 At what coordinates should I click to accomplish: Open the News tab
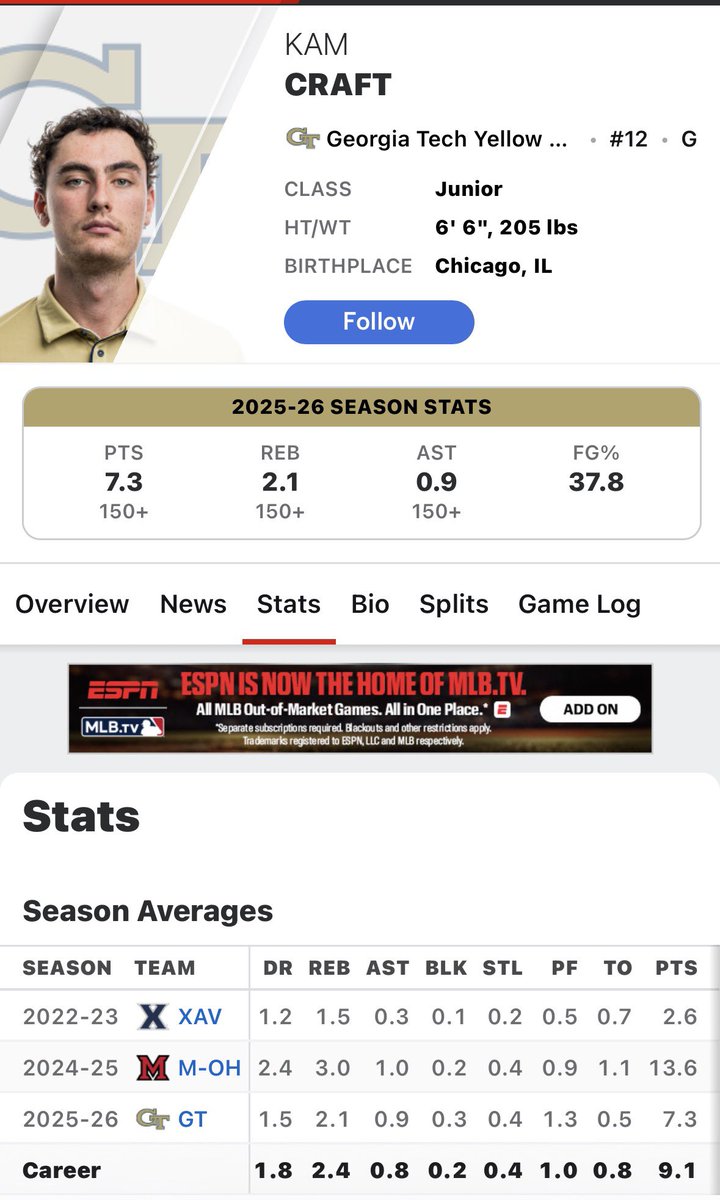pyautogui.click(x=193, y=604)
